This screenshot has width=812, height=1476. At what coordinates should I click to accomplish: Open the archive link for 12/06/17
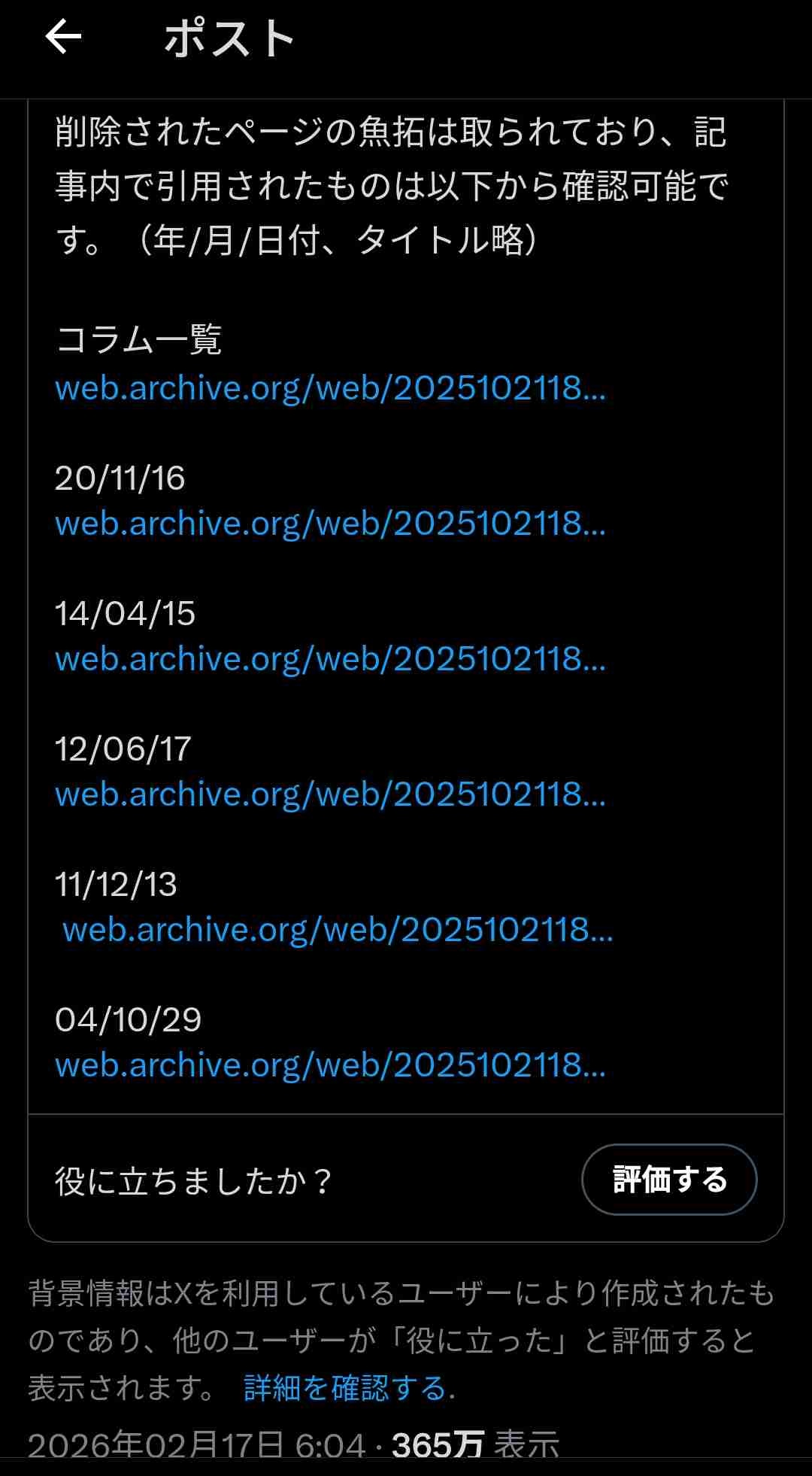[x=330, y=795]
